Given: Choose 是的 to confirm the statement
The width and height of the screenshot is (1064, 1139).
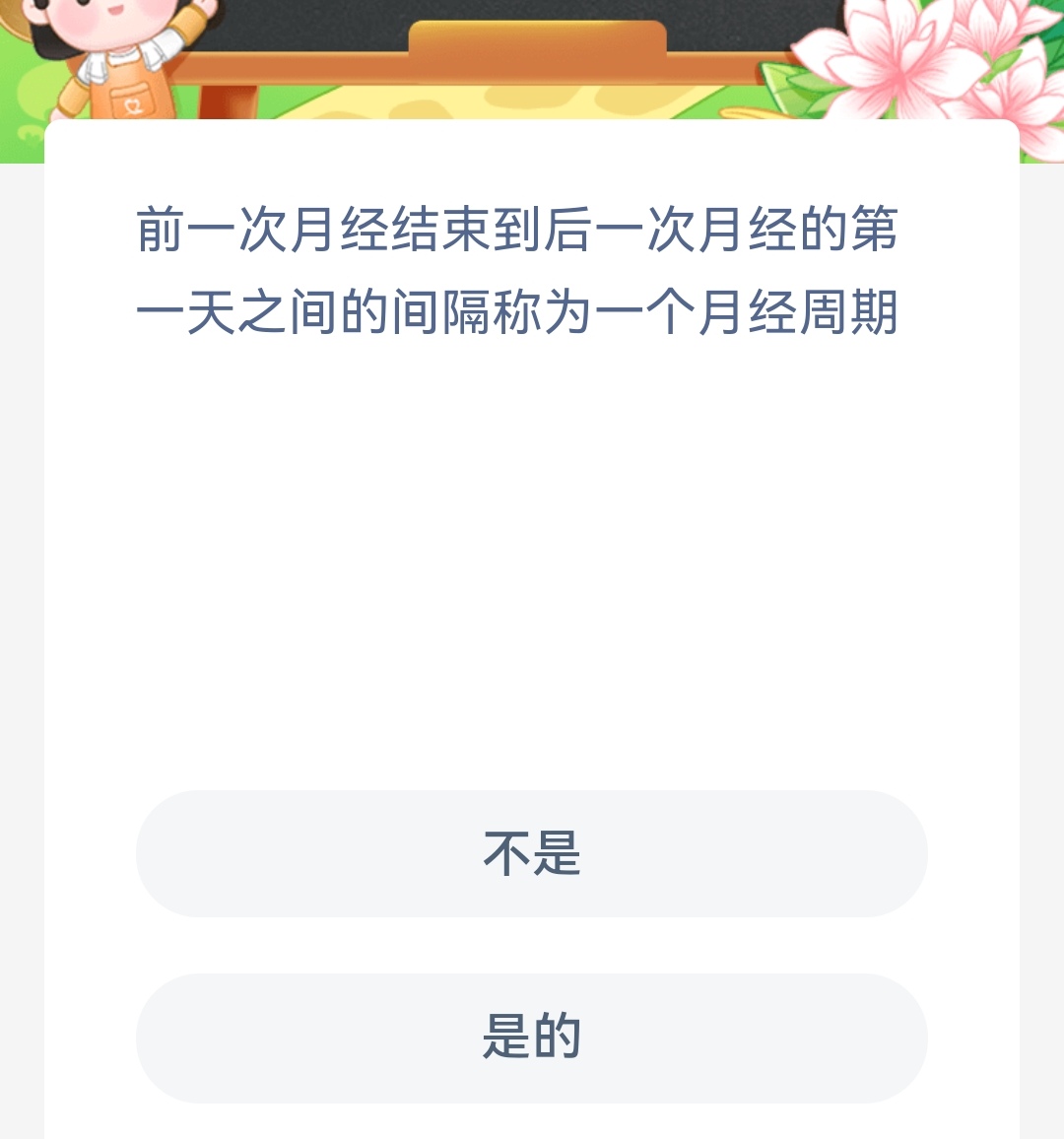Looking at the screenshot, I should point(532,1039).
